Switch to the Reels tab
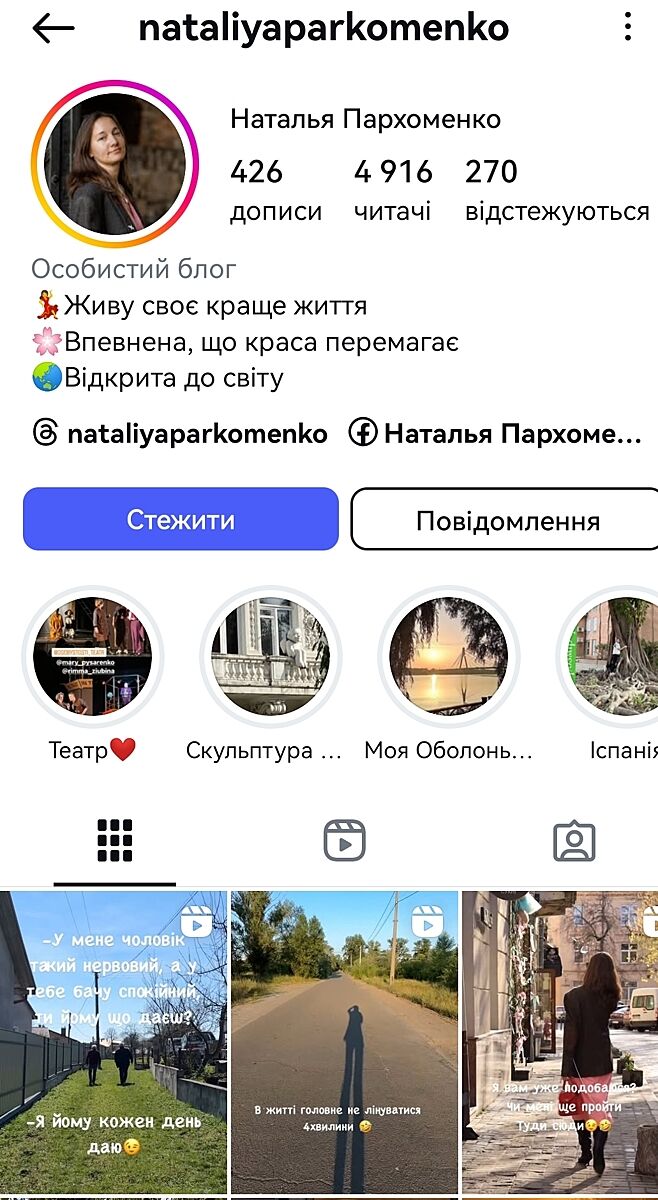The height and width of the screenshot is (1200, 658). coord(344,840)
